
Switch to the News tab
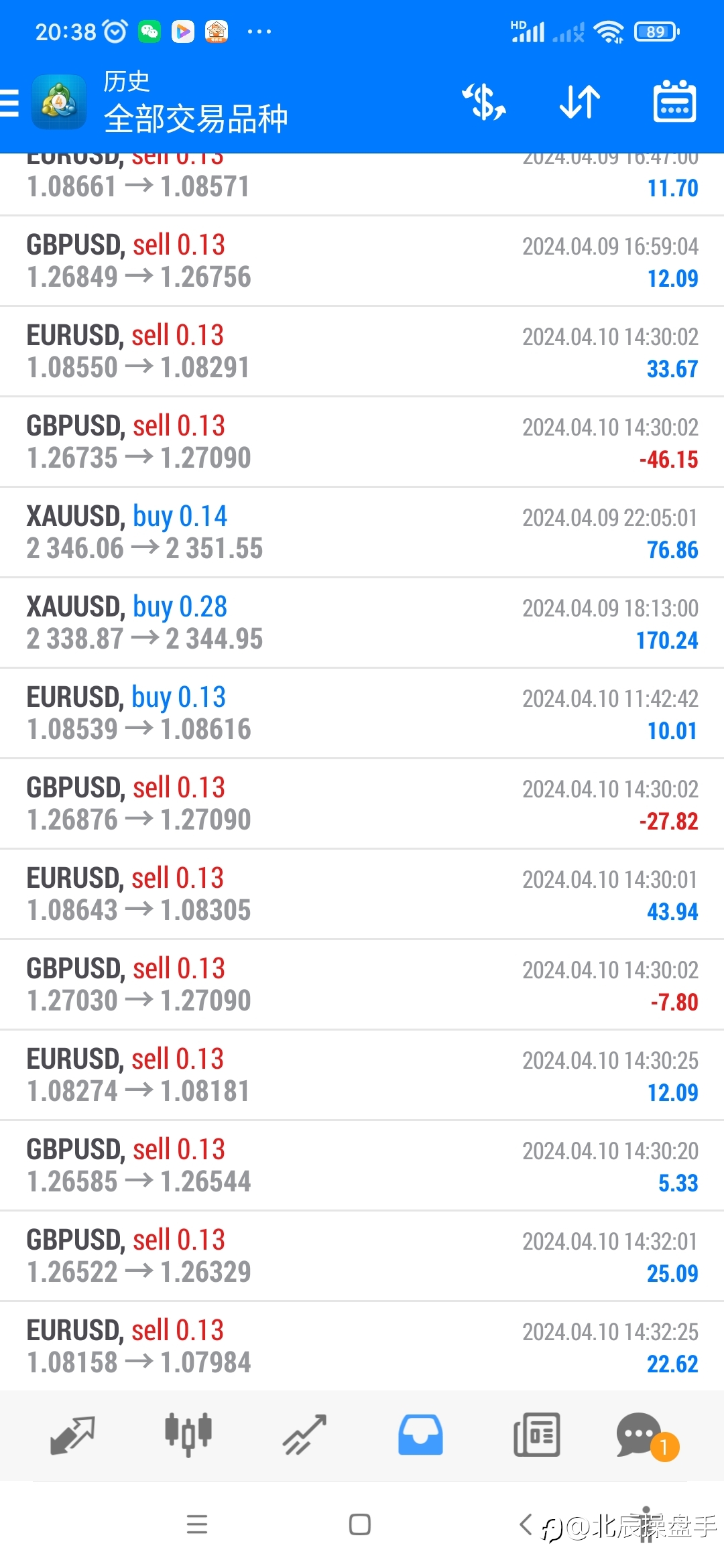[536, 1435]
